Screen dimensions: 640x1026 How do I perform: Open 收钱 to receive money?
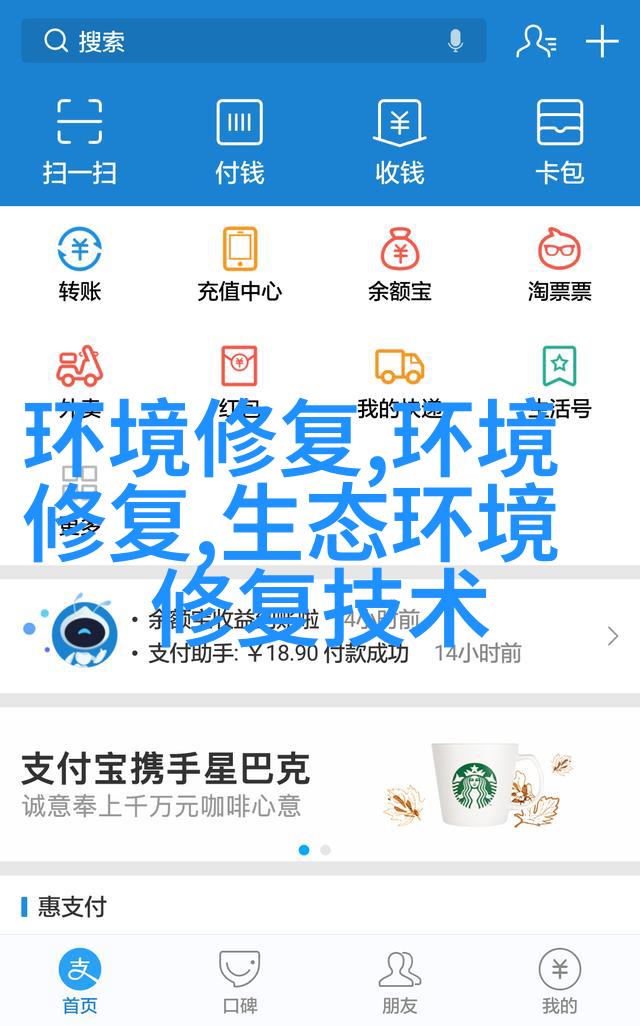click(400, 140)
